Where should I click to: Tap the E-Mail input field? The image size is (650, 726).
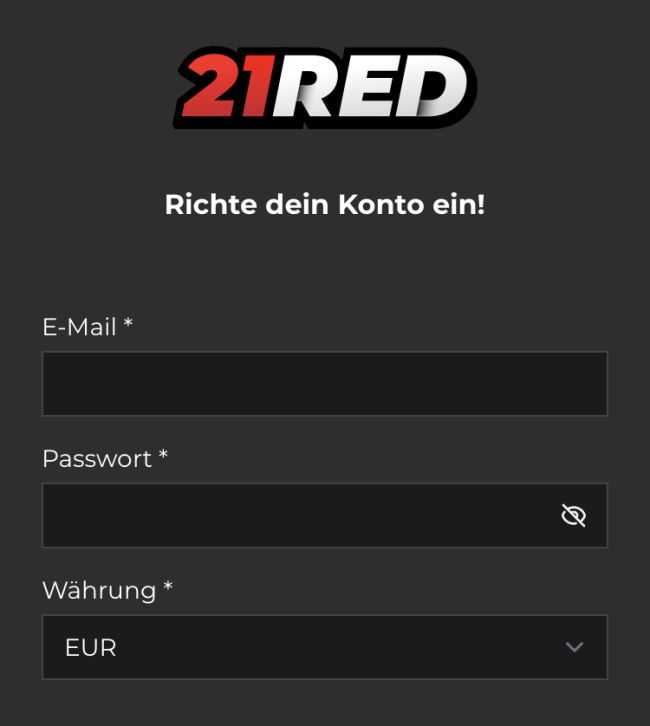pyautogui.click(x=324, y=384)
